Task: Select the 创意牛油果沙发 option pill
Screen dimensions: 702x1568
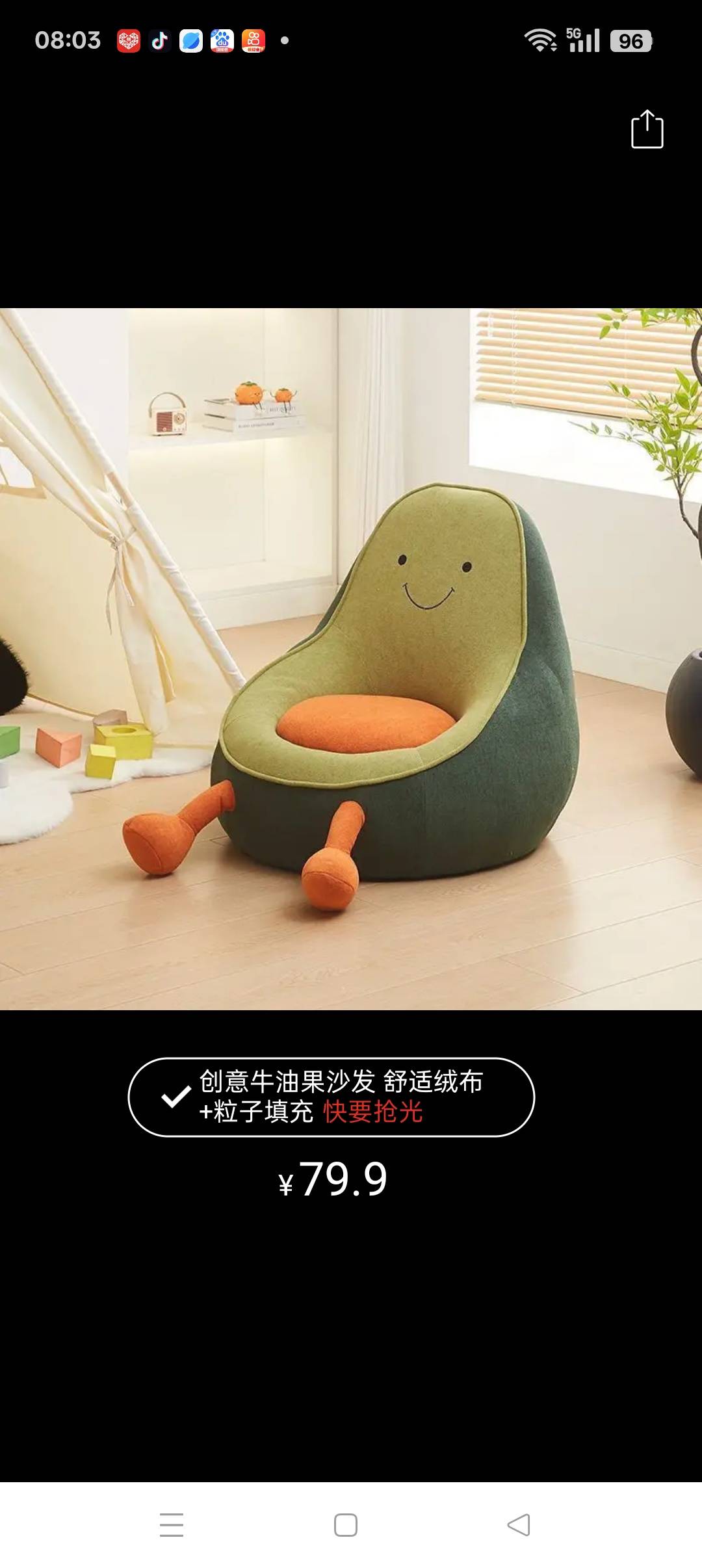Action: pyautogui.click(x=331, y=1097)
